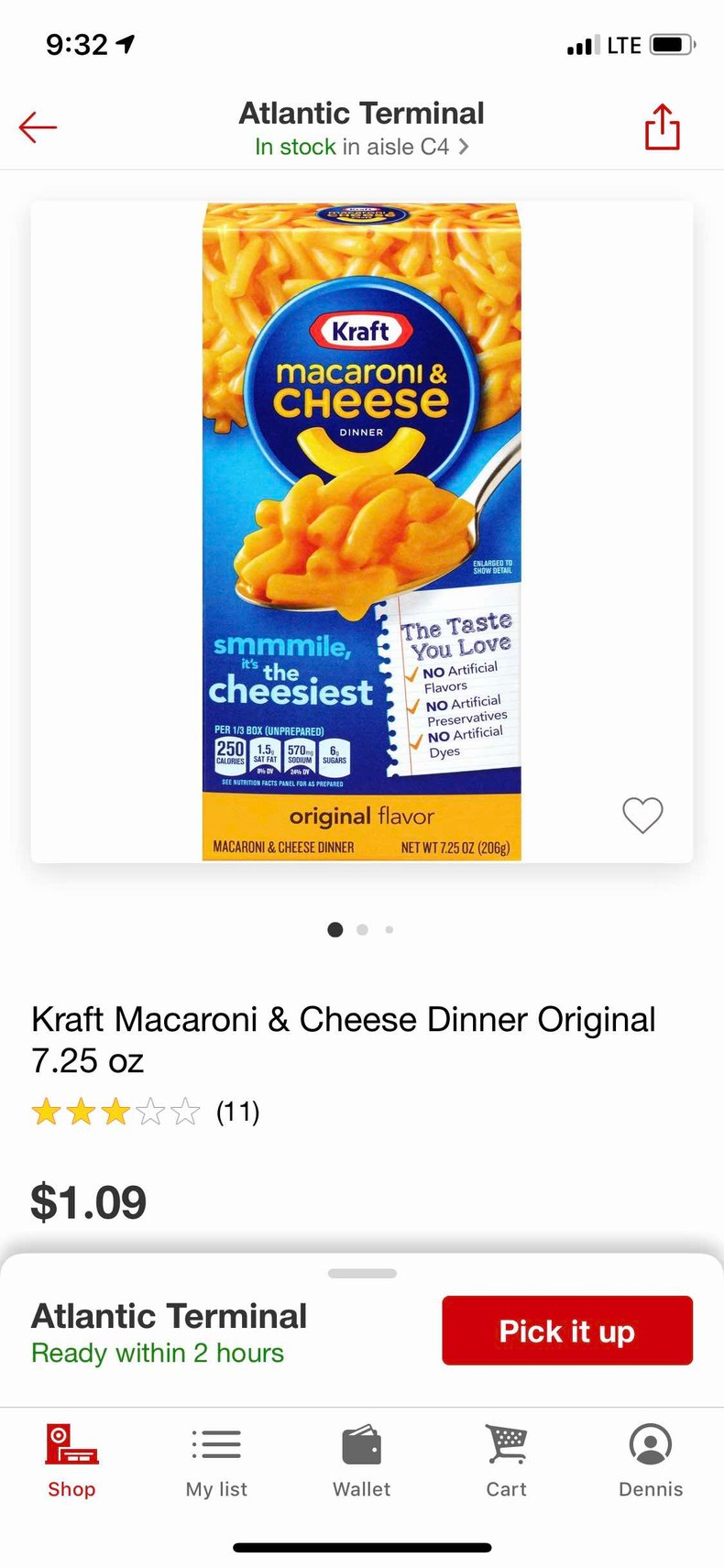The image size is (724, 1568).
Task: Open the Cart tab
Action: tap(506, 1461)
